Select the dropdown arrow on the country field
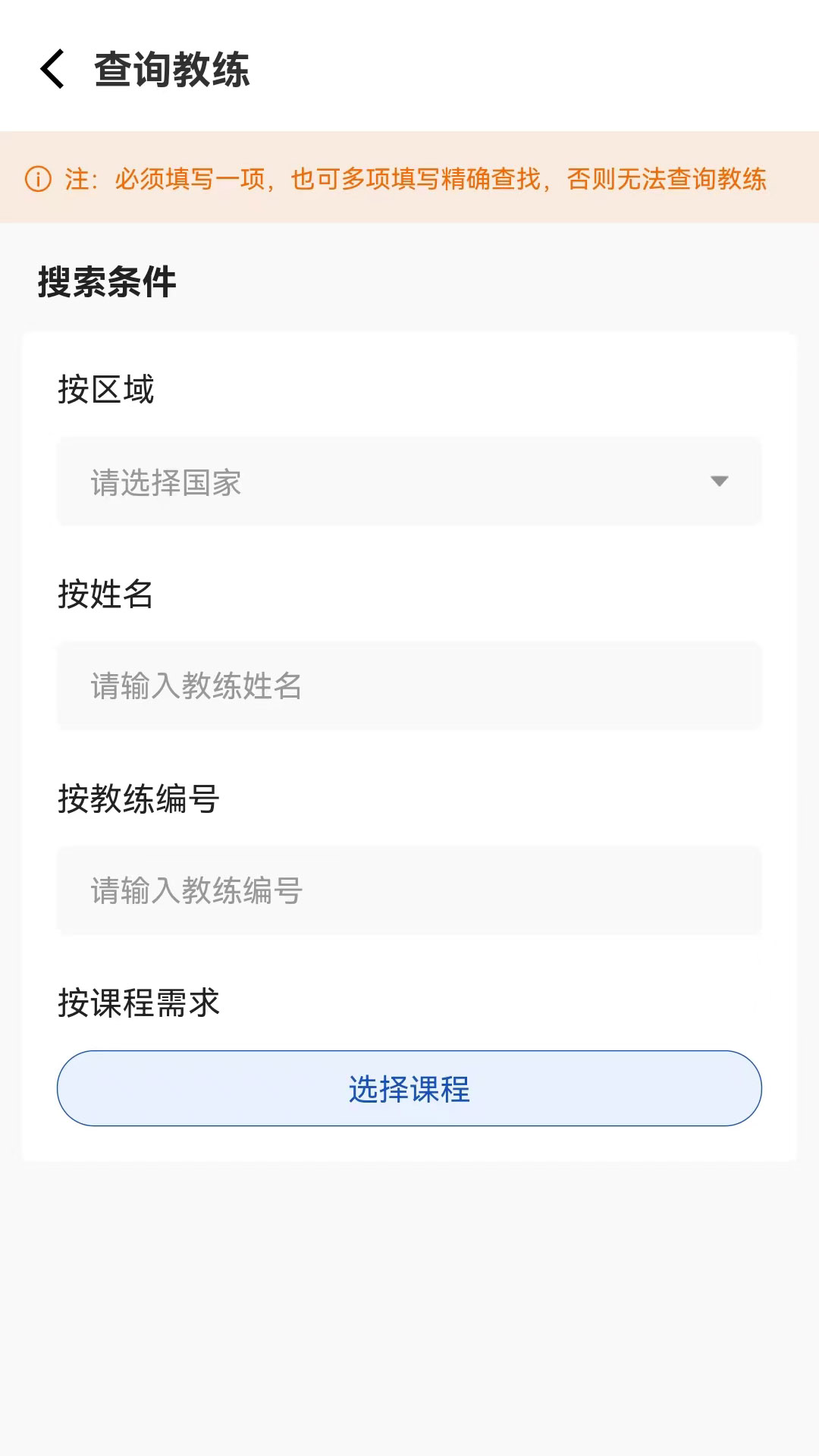The image size is (819, 1456). point(719,481)
